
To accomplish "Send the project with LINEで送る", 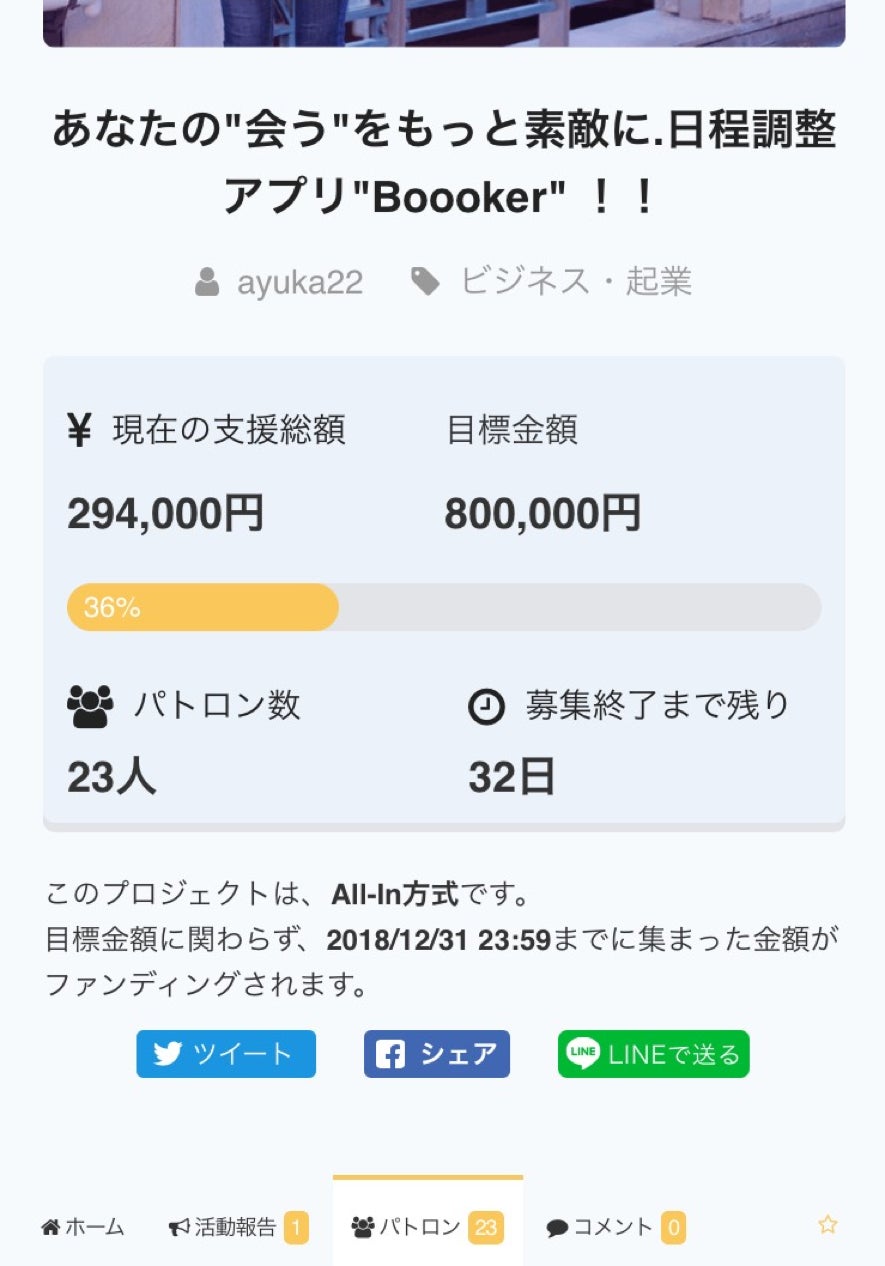I will click(x=653, y=1054).
